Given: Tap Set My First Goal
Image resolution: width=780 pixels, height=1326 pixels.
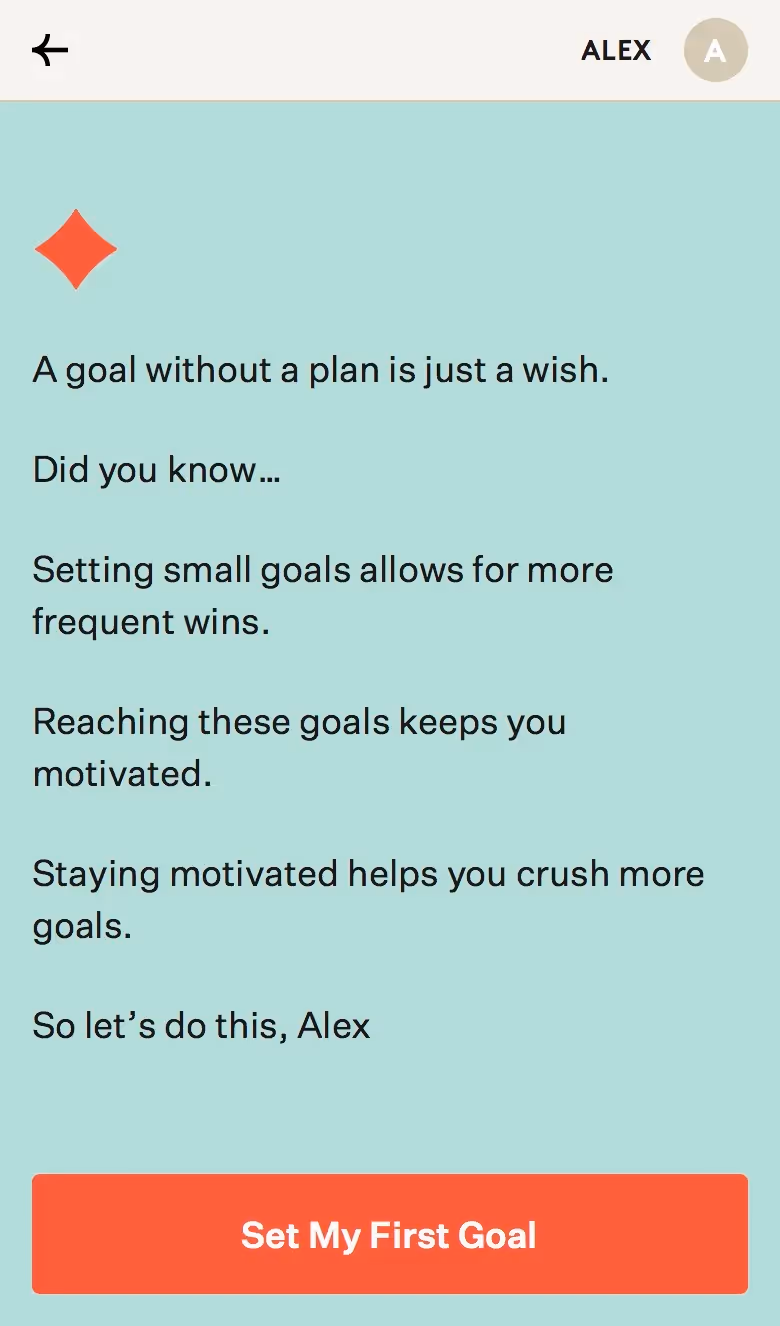Looking at the screenshot, I should point(390,1234).
